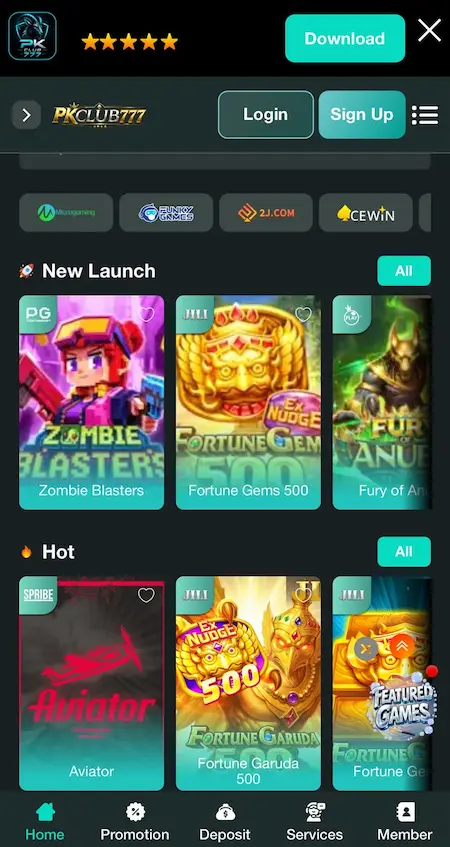Open the Fortune Garuda 500 game
This screenshot has width=450, height=847.
pyautogui.click(x=248, y=683)
